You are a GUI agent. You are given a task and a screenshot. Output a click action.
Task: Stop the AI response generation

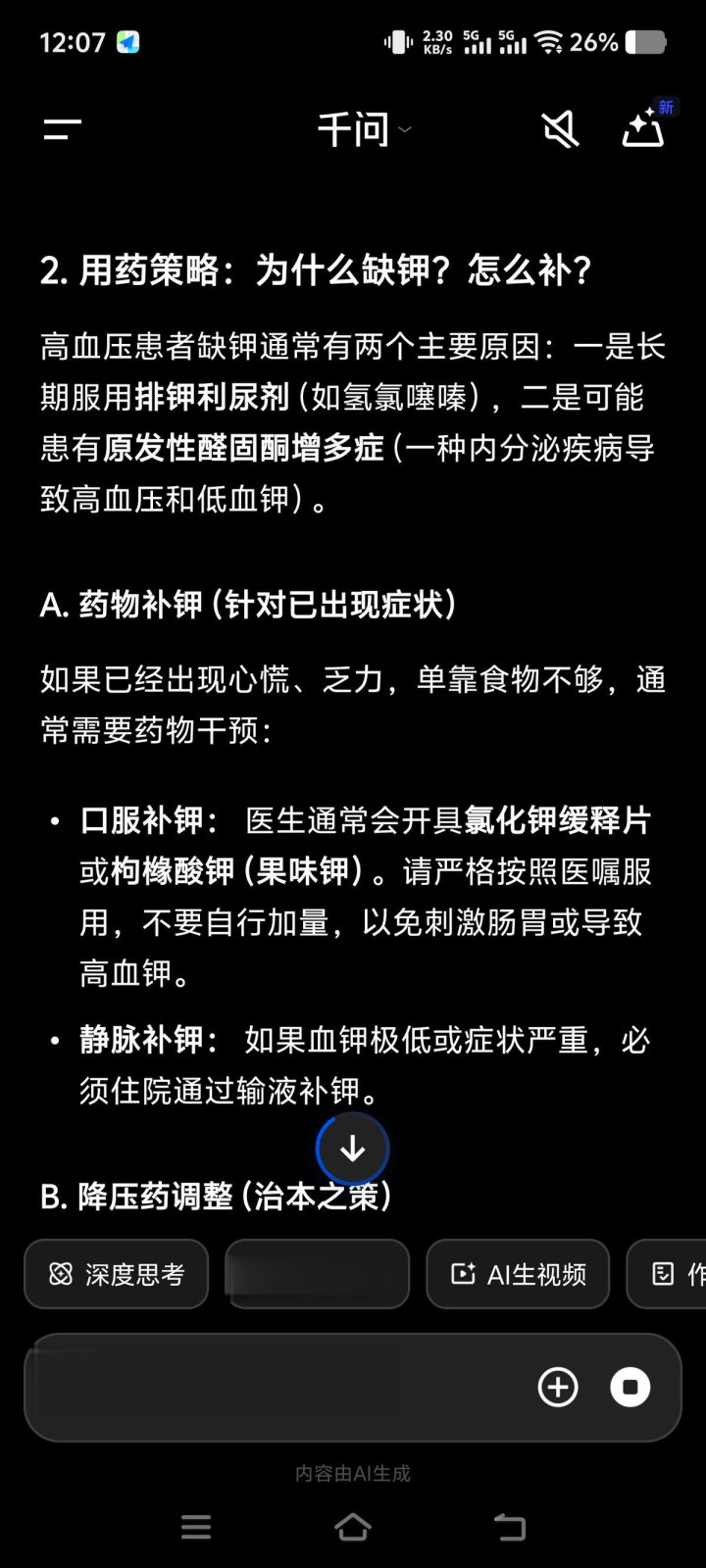pyautogui.click(x=630, y=1387)
